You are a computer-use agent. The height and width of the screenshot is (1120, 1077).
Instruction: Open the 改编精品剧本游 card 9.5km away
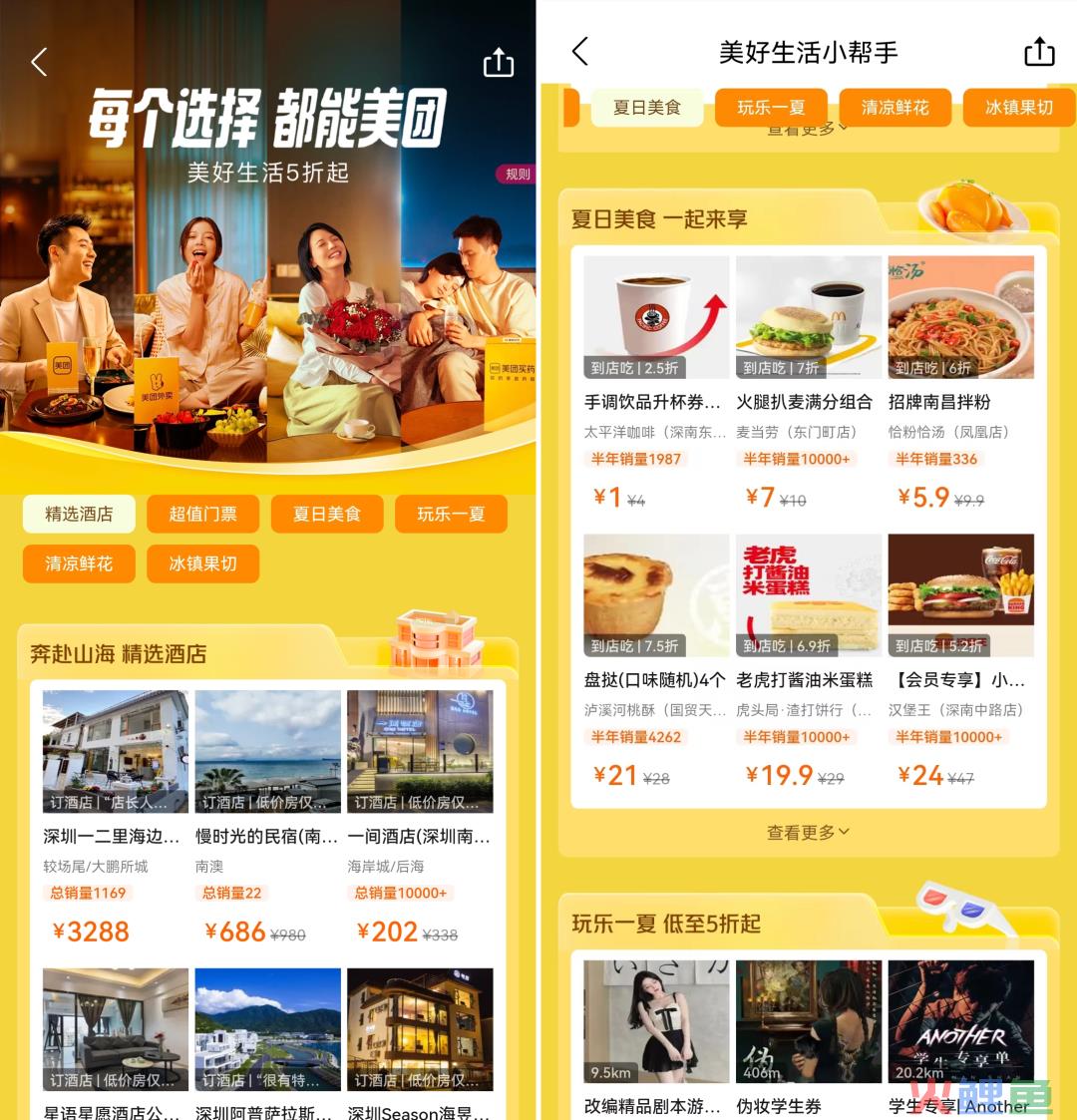(x=655, y=1037)
